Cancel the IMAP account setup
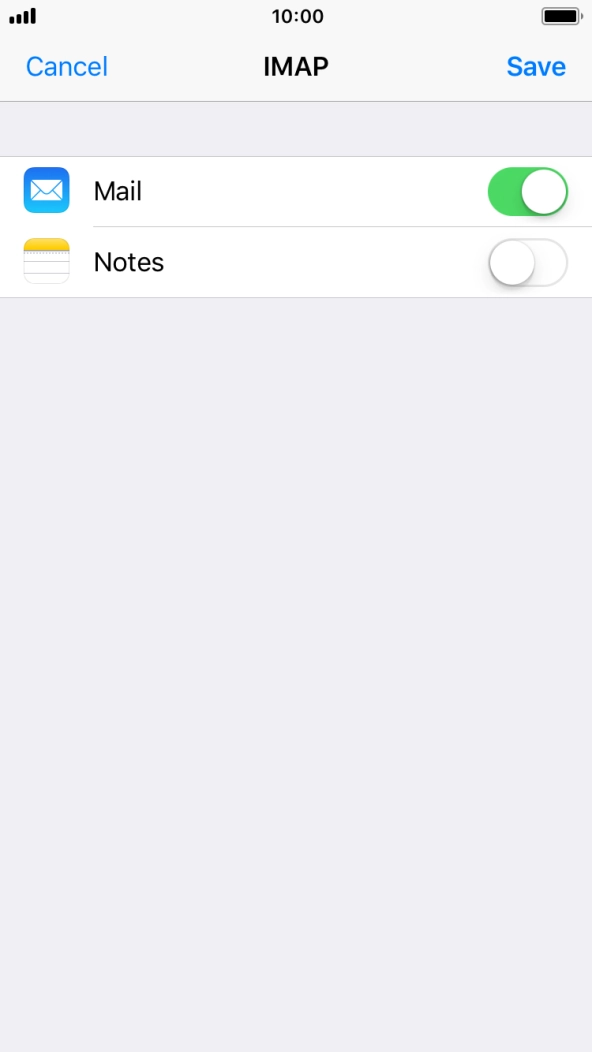The image size is (592, 1052). (x=66, y=67)
